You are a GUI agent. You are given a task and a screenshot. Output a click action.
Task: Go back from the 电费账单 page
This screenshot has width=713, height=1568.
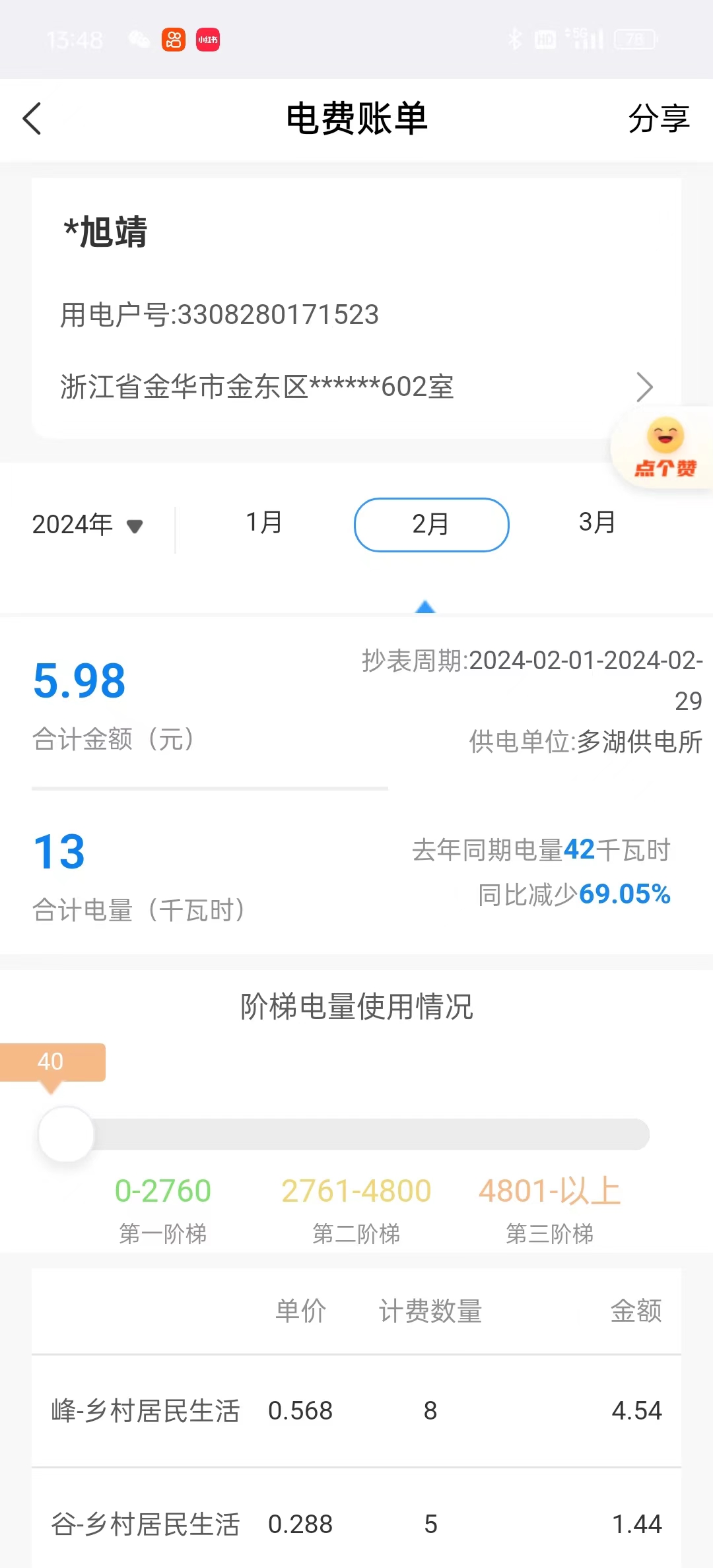32,119
